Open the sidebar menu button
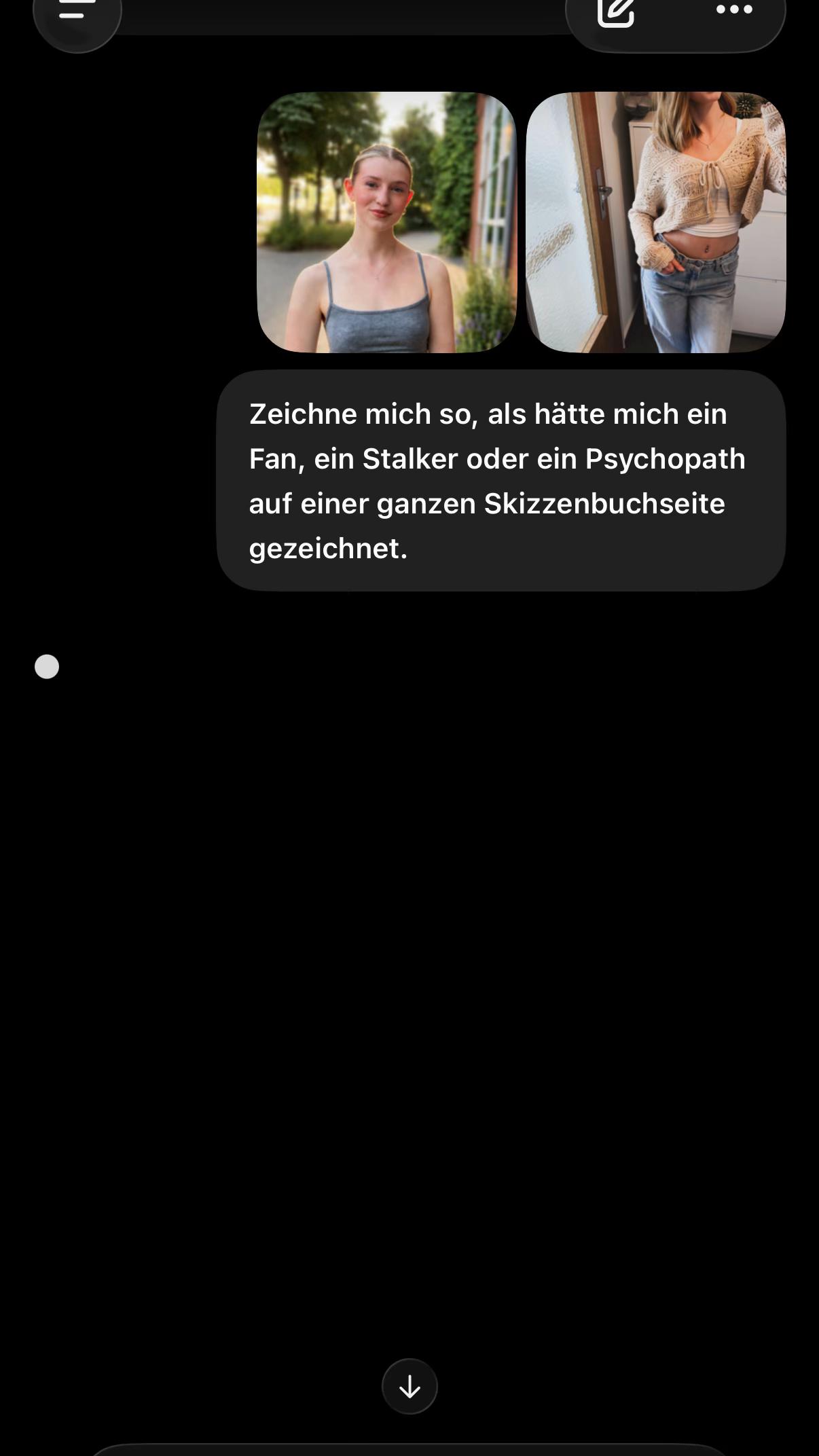This screenshot has width=819, height=1456. click(77, 15)
